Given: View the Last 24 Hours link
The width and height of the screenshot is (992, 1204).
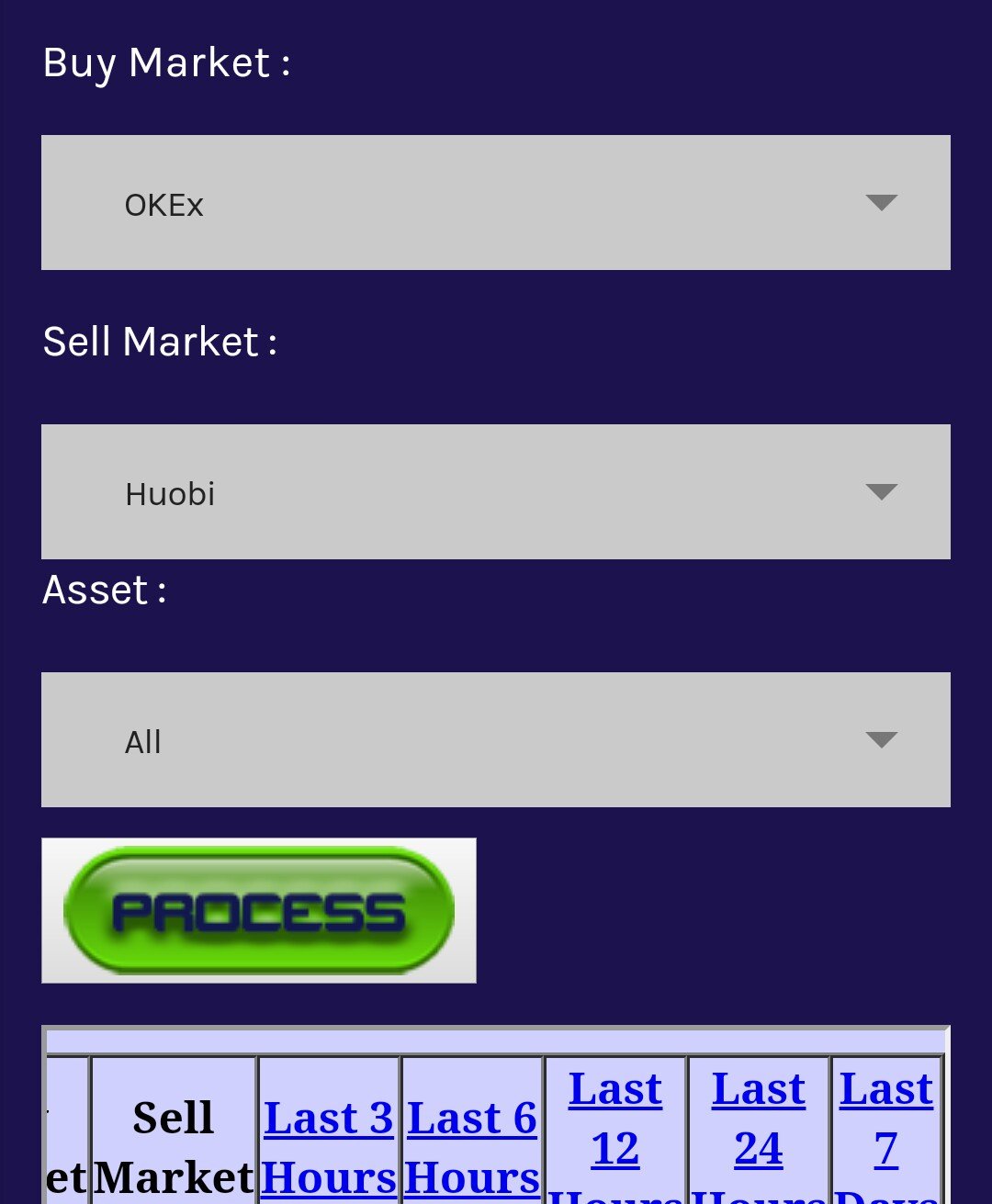Looking at the screenshot, I should coord(759,1120).
